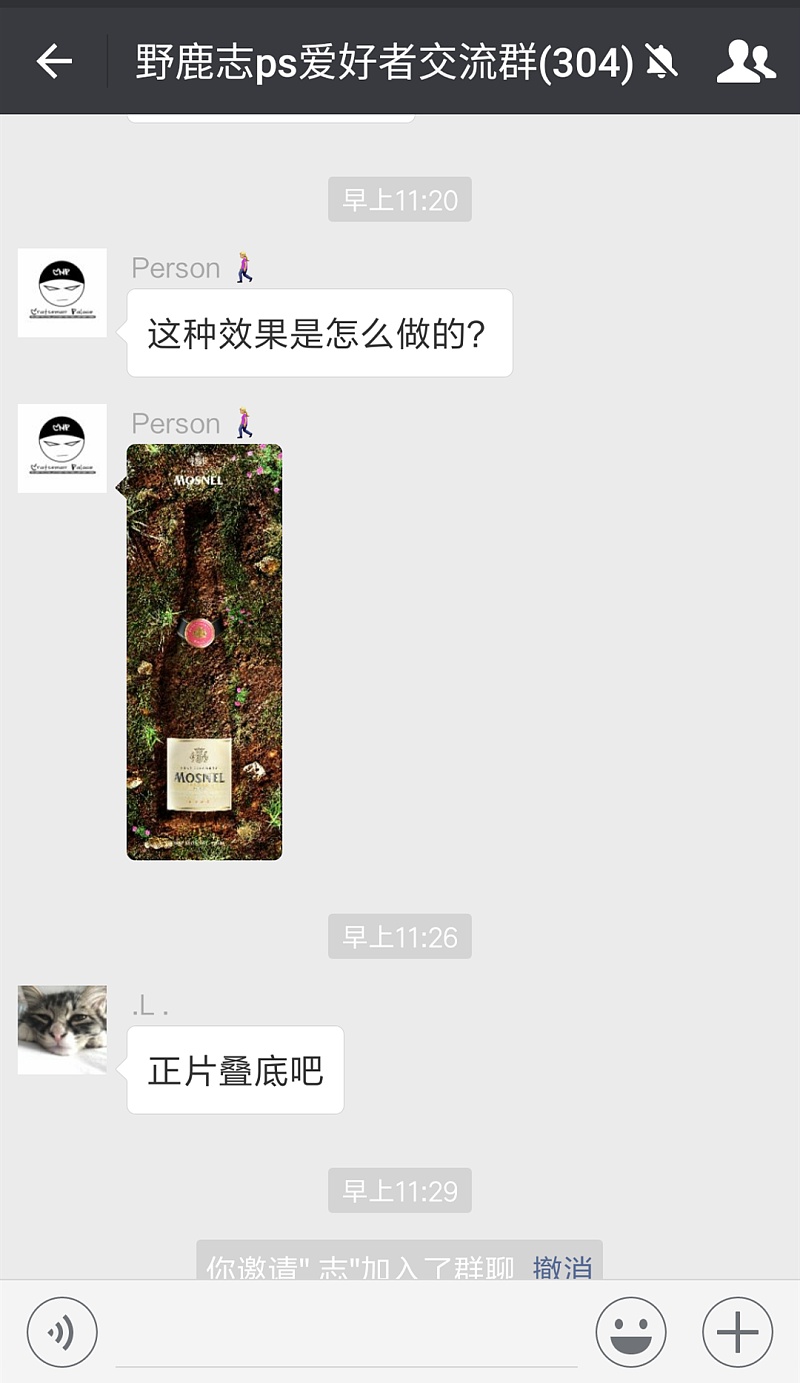Tap the 撤消 link to undo the invitation
Screen dimensions: 800x1383
coord(560,1267)
